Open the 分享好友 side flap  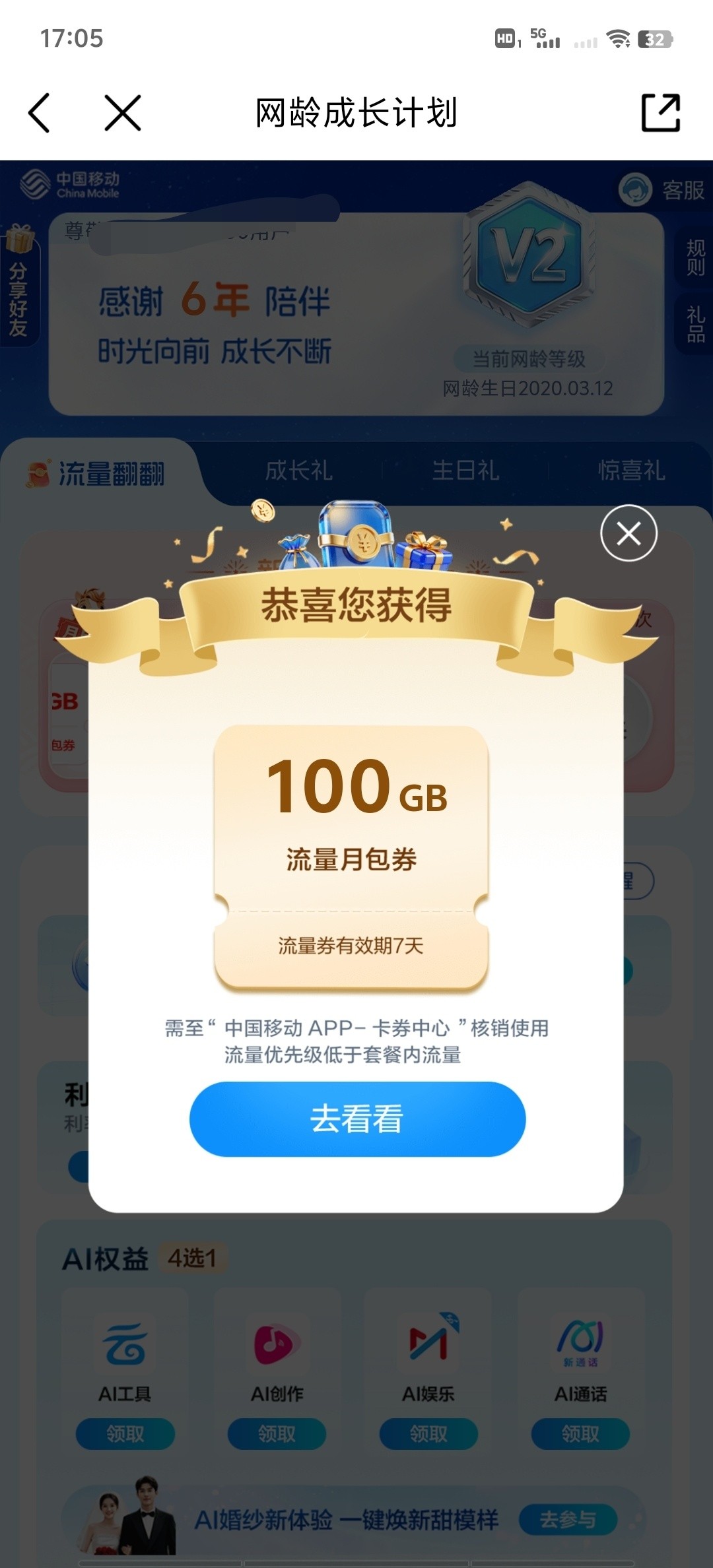tap(18, 297)
